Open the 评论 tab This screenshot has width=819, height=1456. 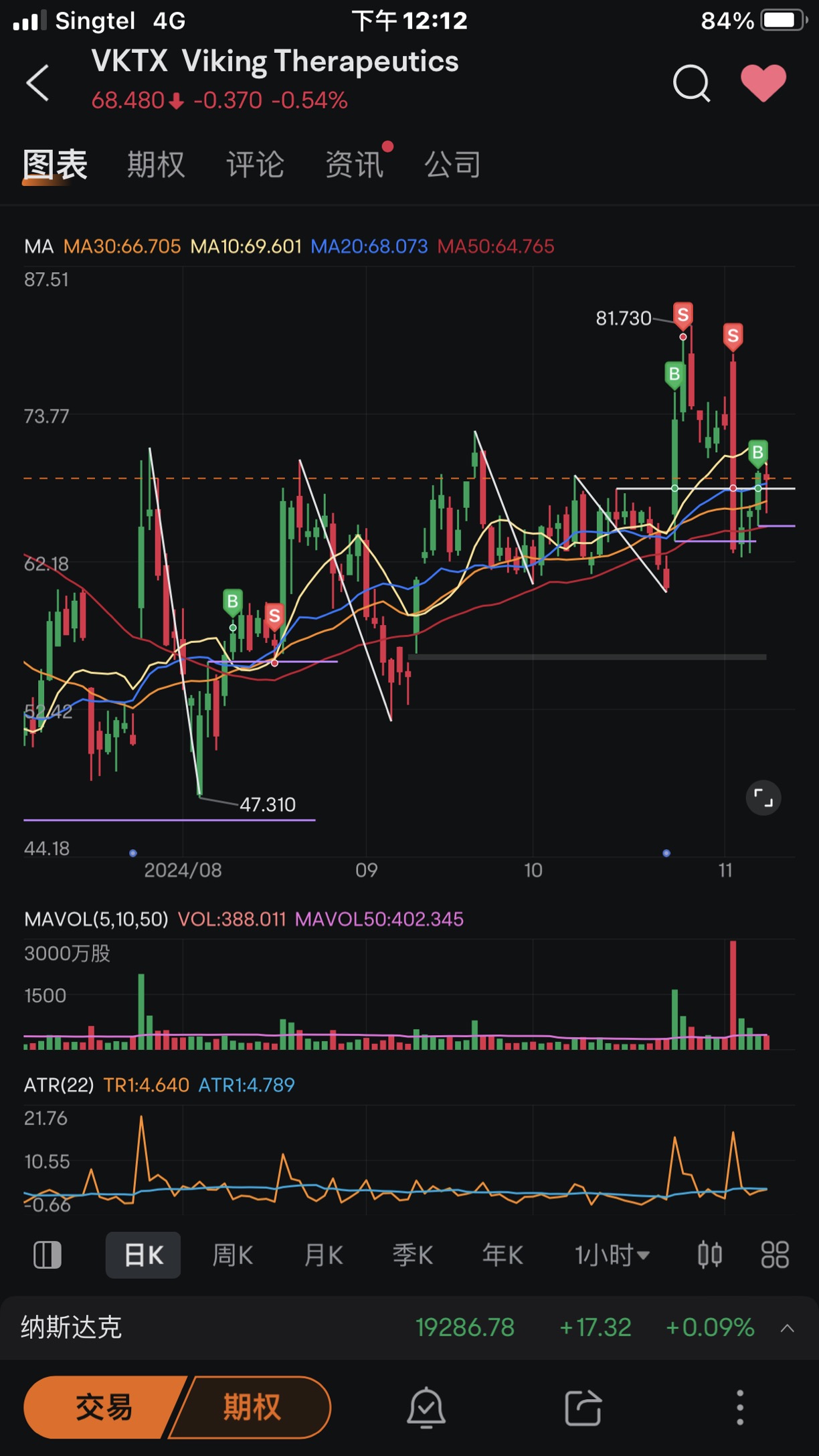255,165
